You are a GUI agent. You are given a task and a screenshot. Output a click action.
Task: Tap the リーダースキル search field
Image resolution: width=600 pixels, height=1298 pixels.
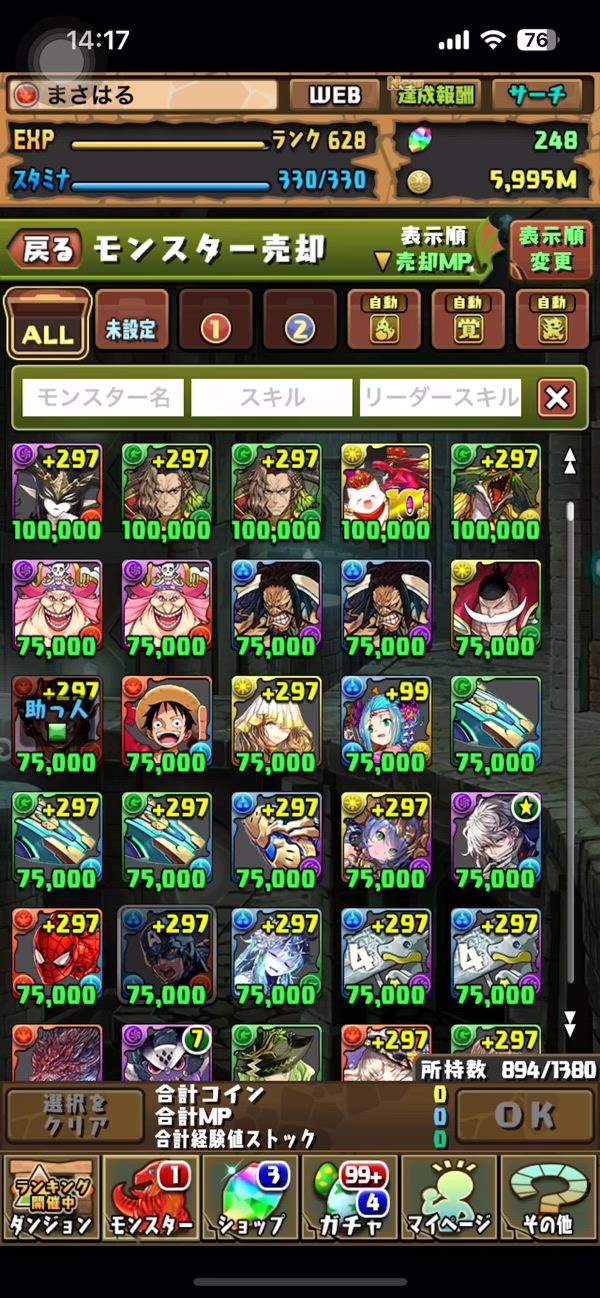click(441, 398)
